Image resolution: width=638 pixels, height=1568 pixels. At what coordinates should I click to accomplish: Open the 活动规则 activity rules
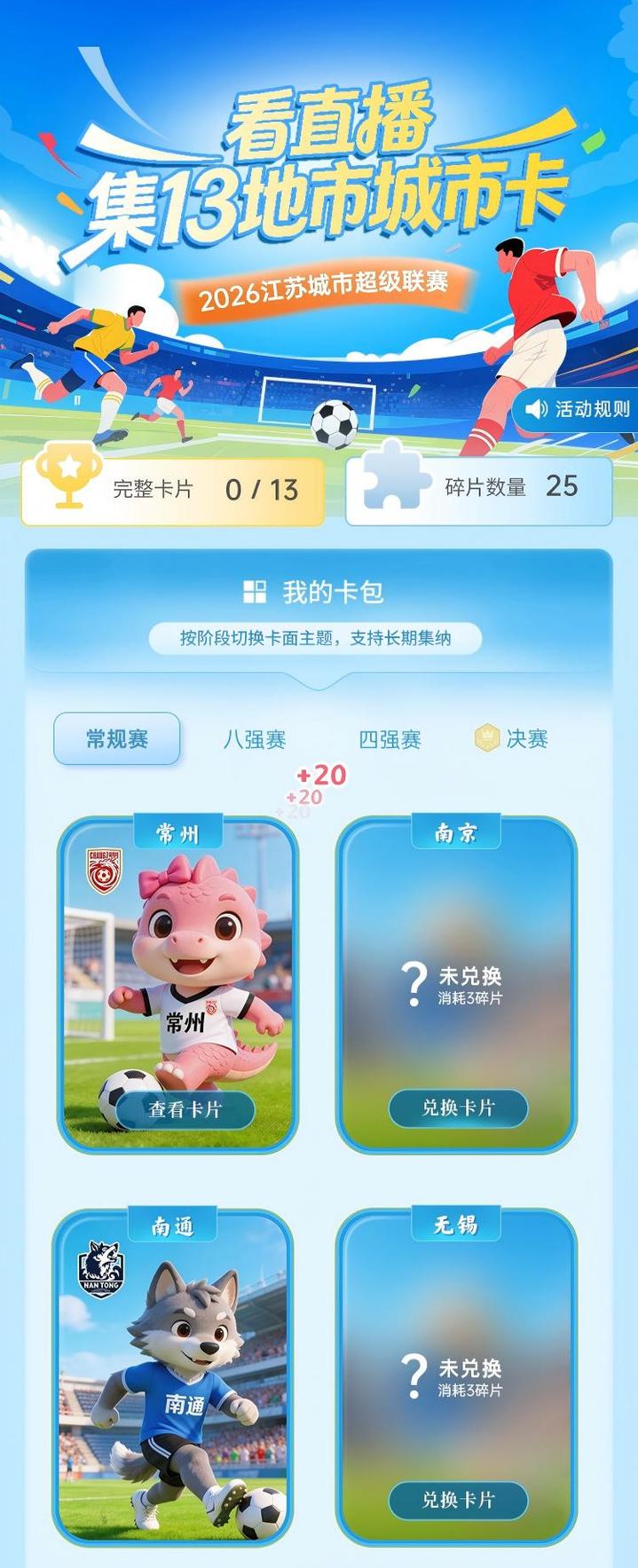(x=579, y=409)
